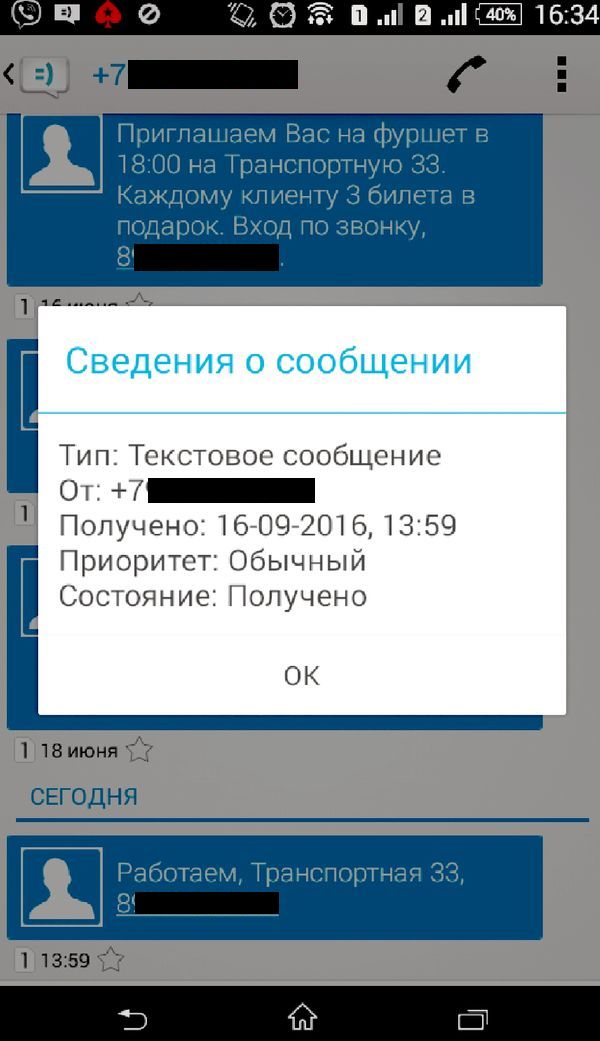Open the contact avatar of the фуршет message
The image size is (600, 1041).
[61, 153]
